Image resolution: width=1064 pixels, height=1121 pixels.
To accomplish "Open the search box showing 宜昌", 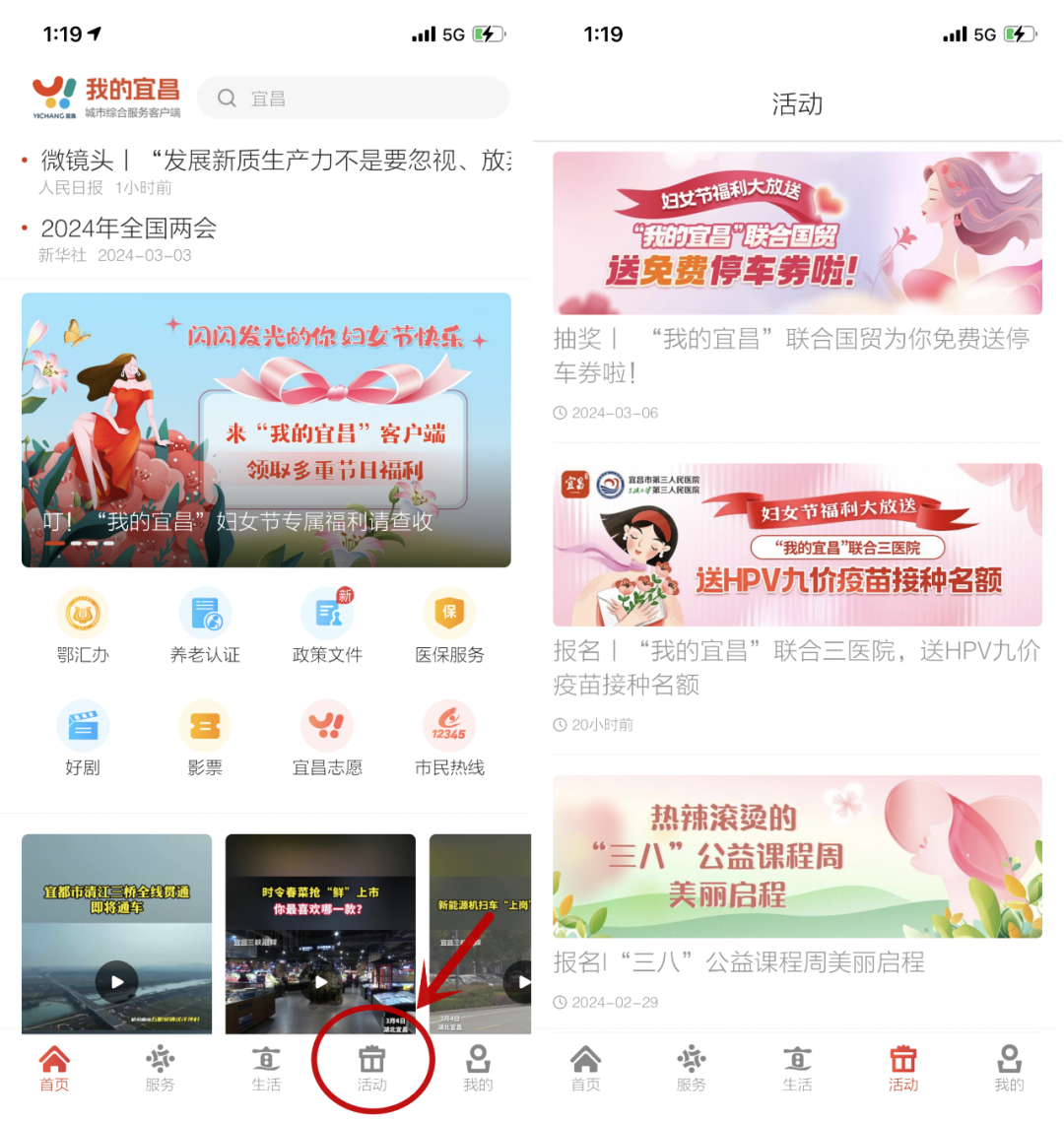I will tap(353, 99).
